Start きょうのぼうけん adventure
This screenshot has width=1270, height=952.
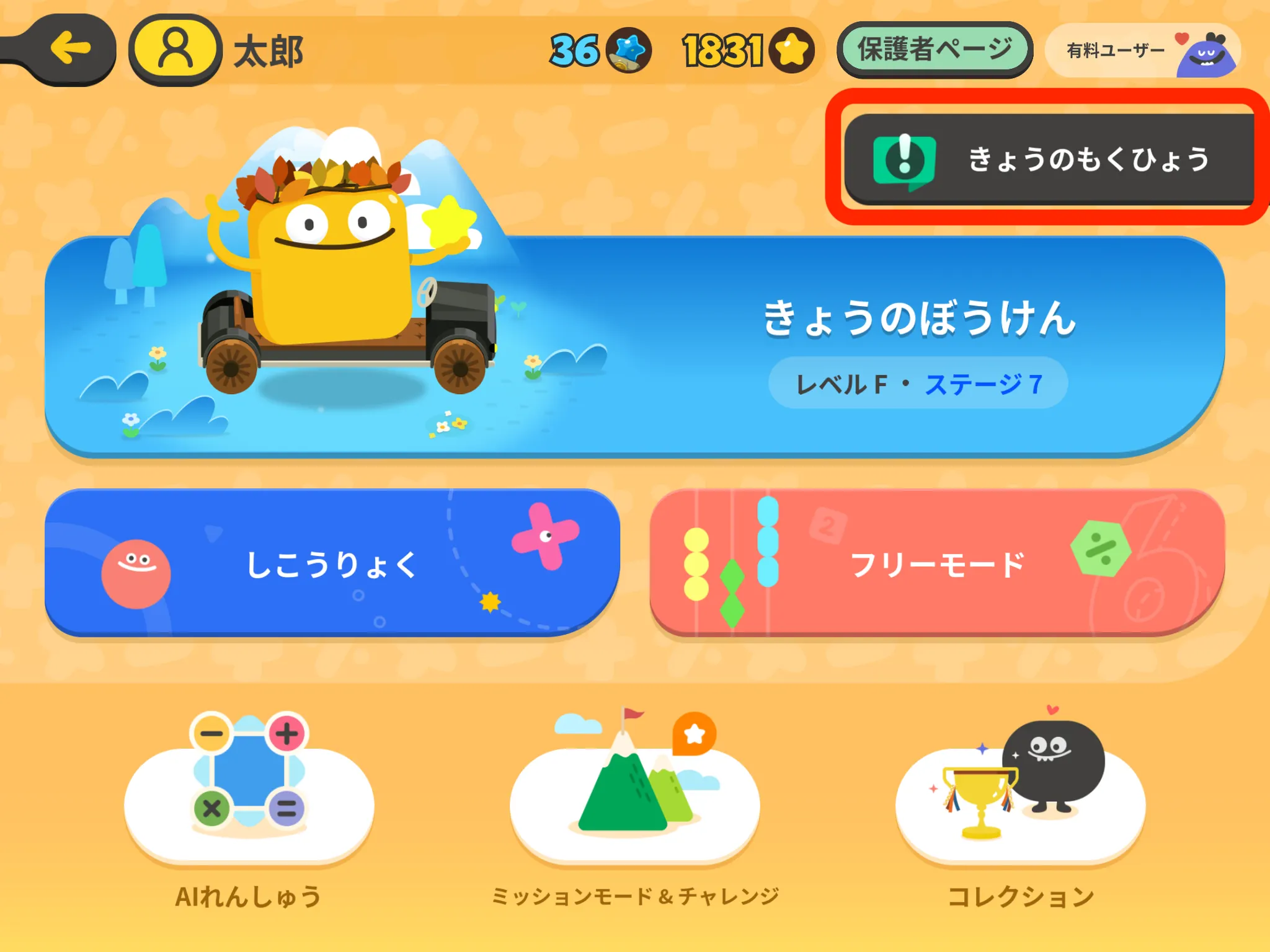635,346
